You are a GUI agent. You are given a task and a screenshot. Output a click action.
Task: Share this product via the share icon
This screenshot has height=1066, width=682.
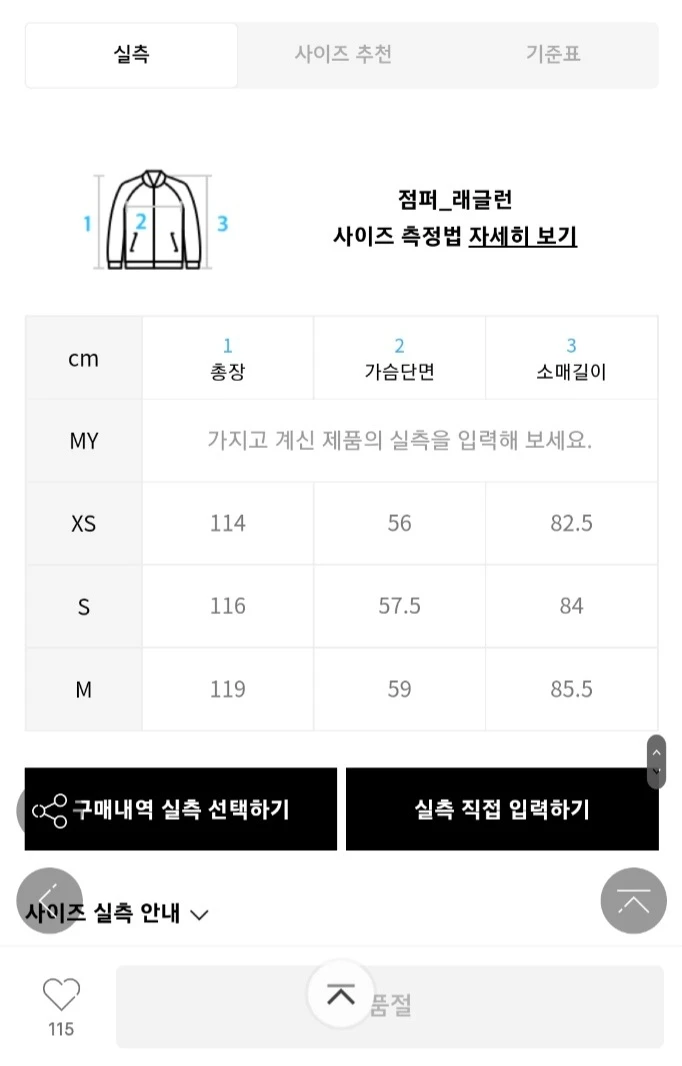[49, 810]
